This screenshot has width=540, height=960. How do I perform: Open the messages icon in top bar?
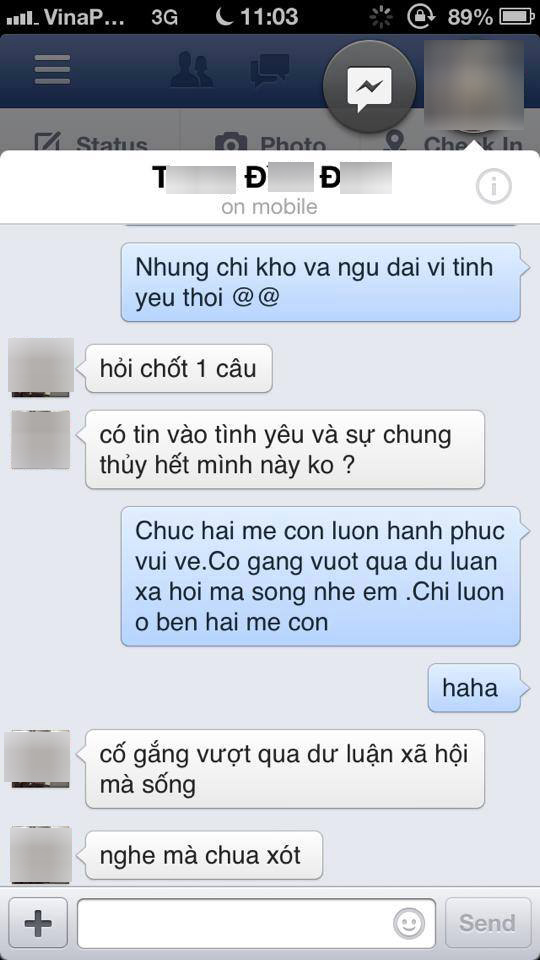click(x=269, y=70)
